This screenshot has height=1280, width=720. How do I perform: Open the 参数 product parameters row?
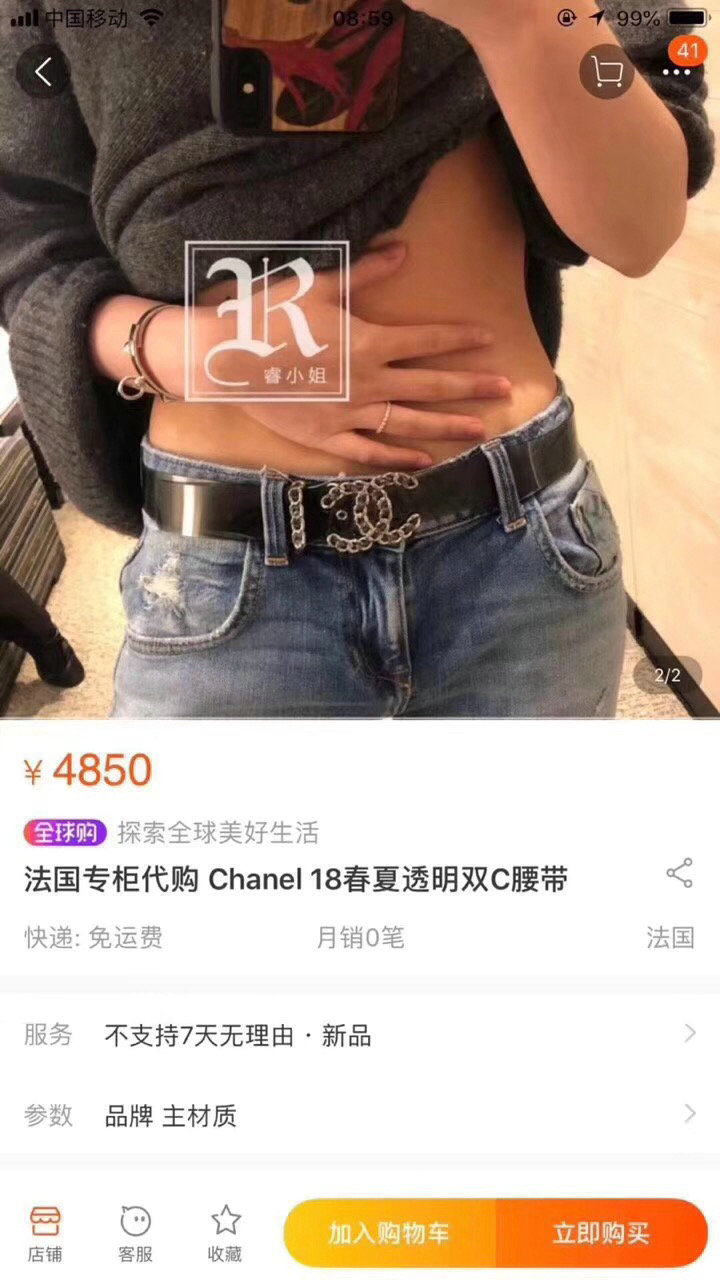click(x=360, y=1115)
